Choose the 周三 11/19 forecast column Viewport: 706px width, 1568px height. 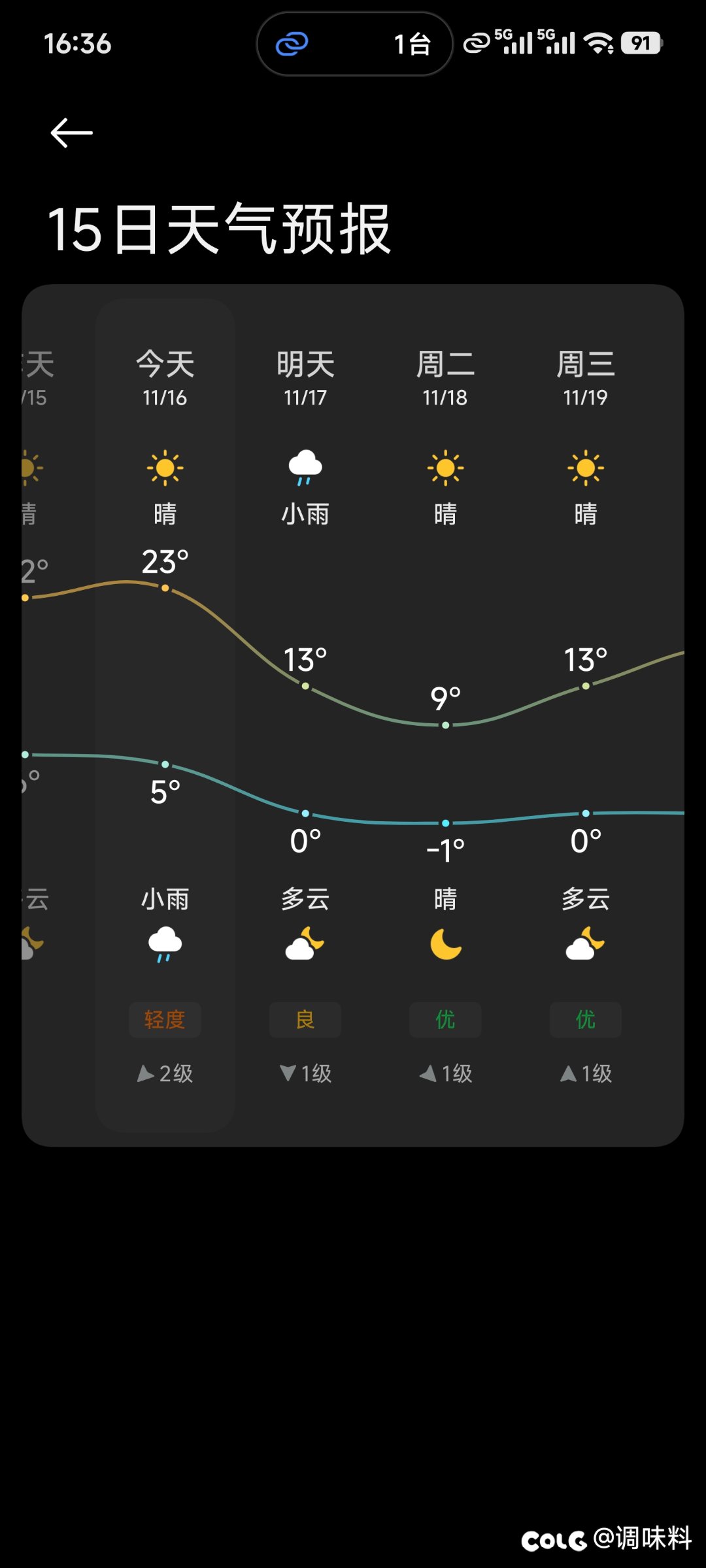[586, 378]
